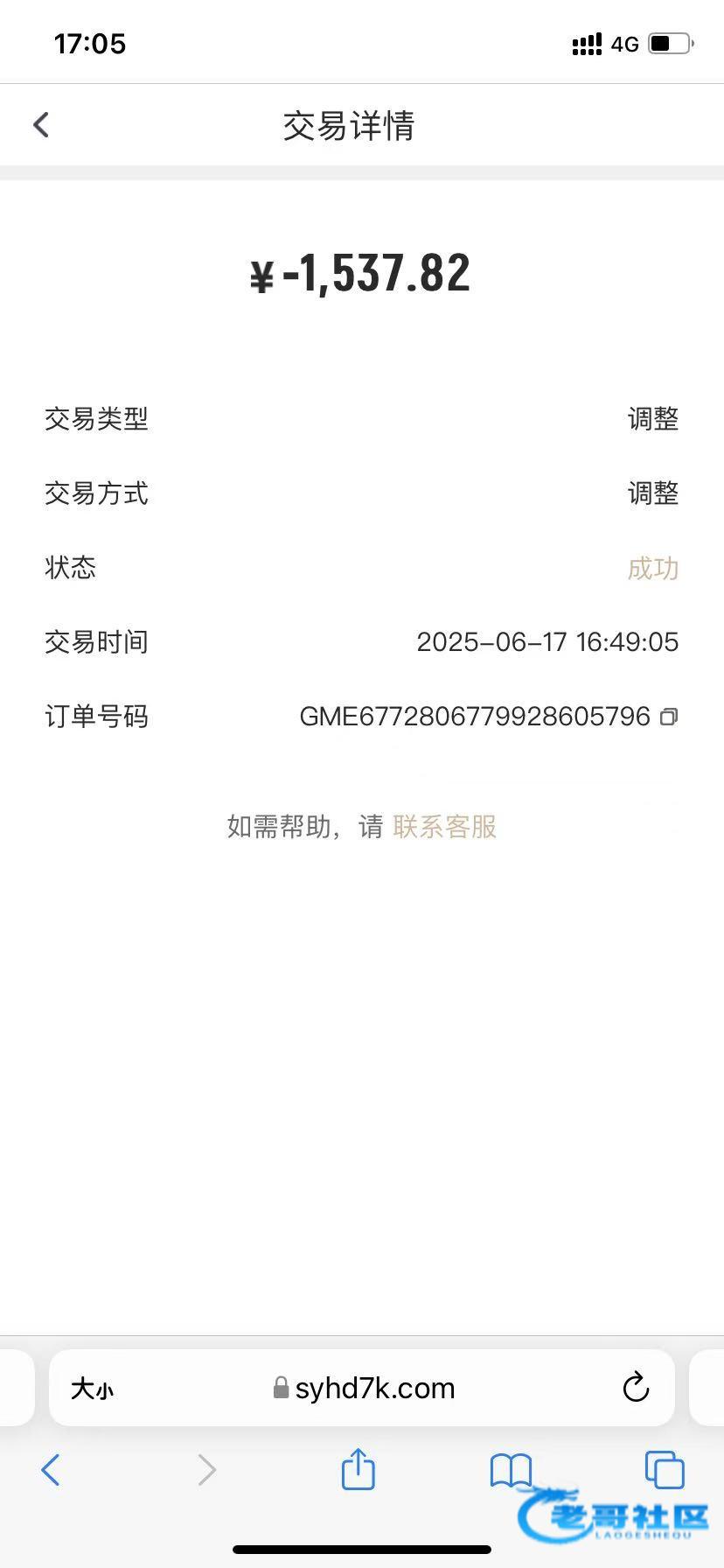Screen dimensions: 724x1568
Task: Open the 联系客服 support link
Action: 445,826
